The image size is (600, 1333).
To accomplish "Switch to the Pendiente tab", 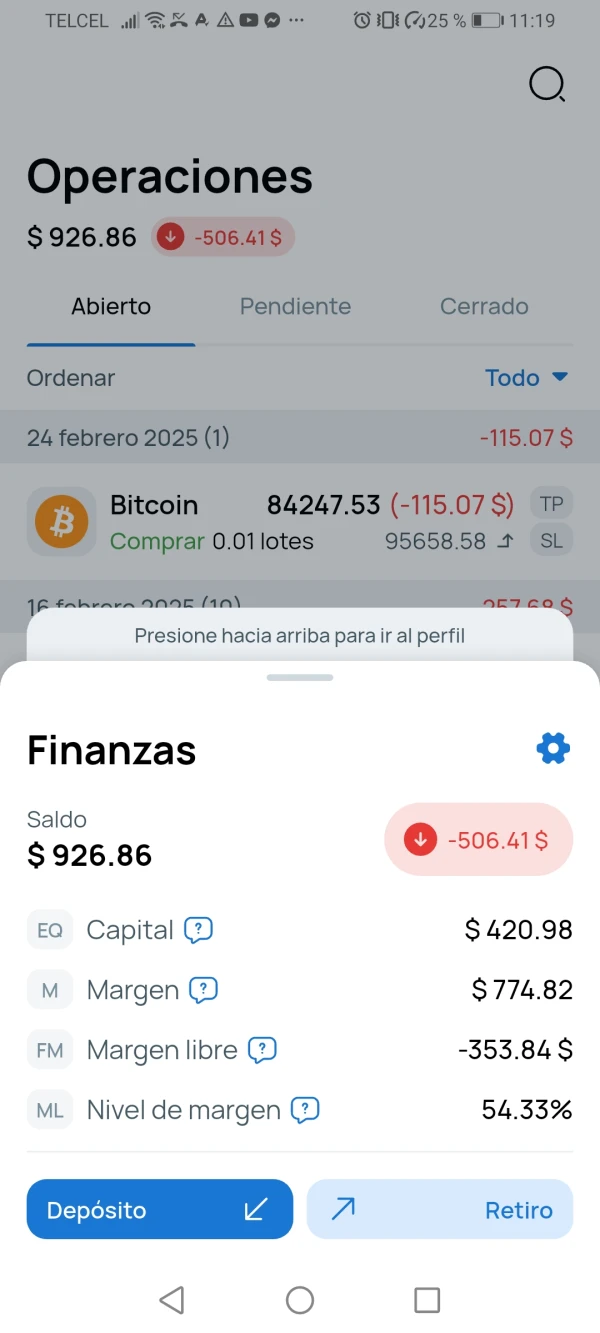I will coord(295,306).
